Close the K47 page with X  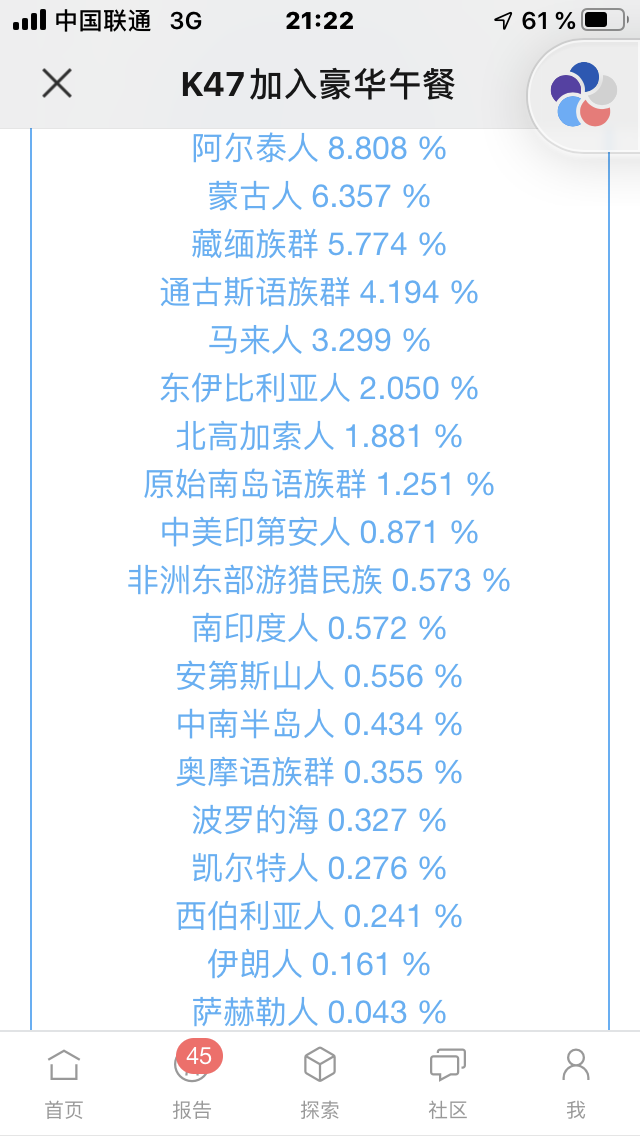pyautogui.click(x=57, y=83)
